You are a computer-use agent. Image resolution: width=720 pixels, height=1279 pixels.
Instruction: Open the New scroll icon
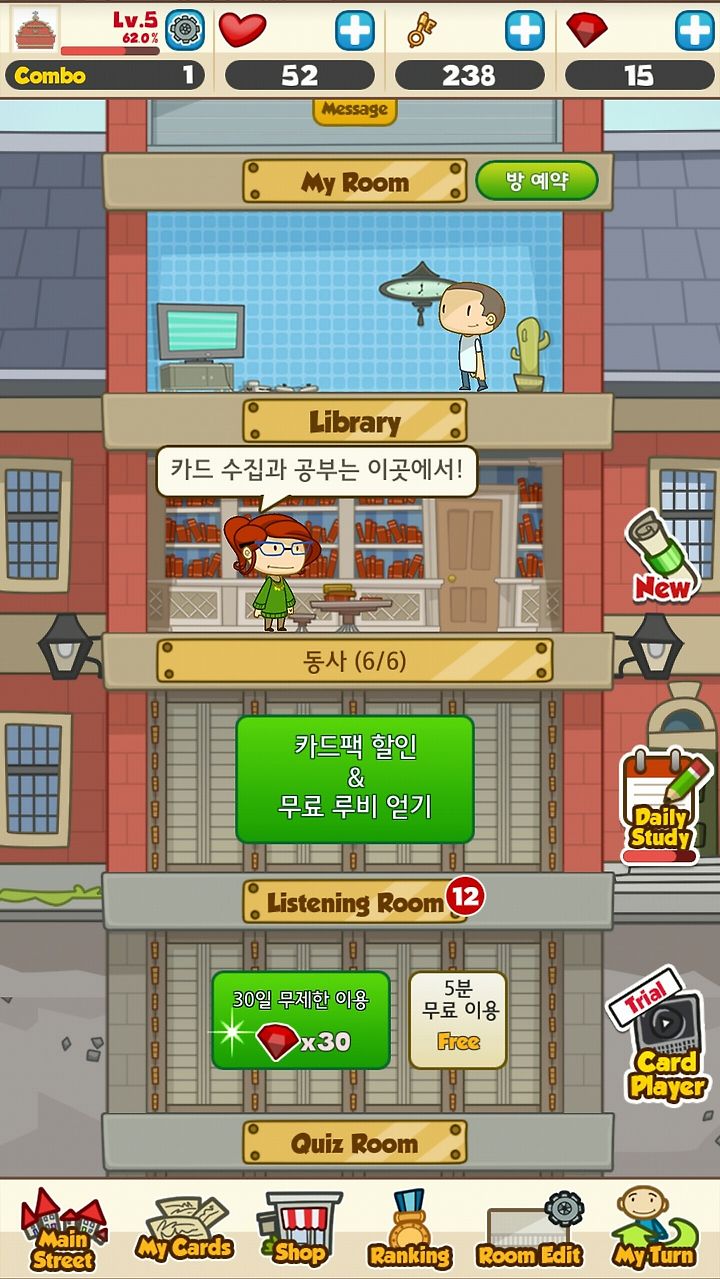(x=662, y=556)
